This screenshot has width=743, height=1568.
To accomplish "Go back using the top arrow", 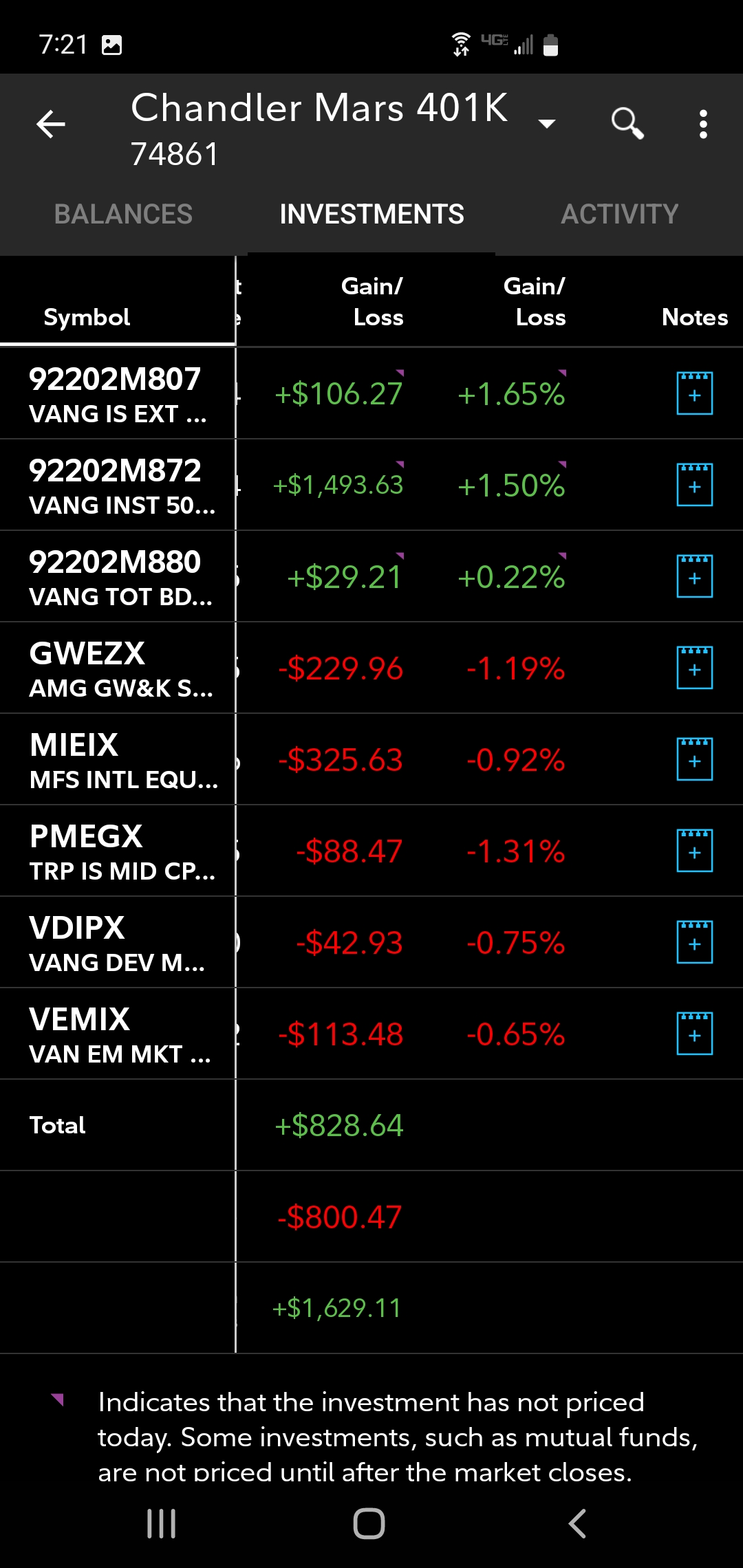I will click(50, 124).
